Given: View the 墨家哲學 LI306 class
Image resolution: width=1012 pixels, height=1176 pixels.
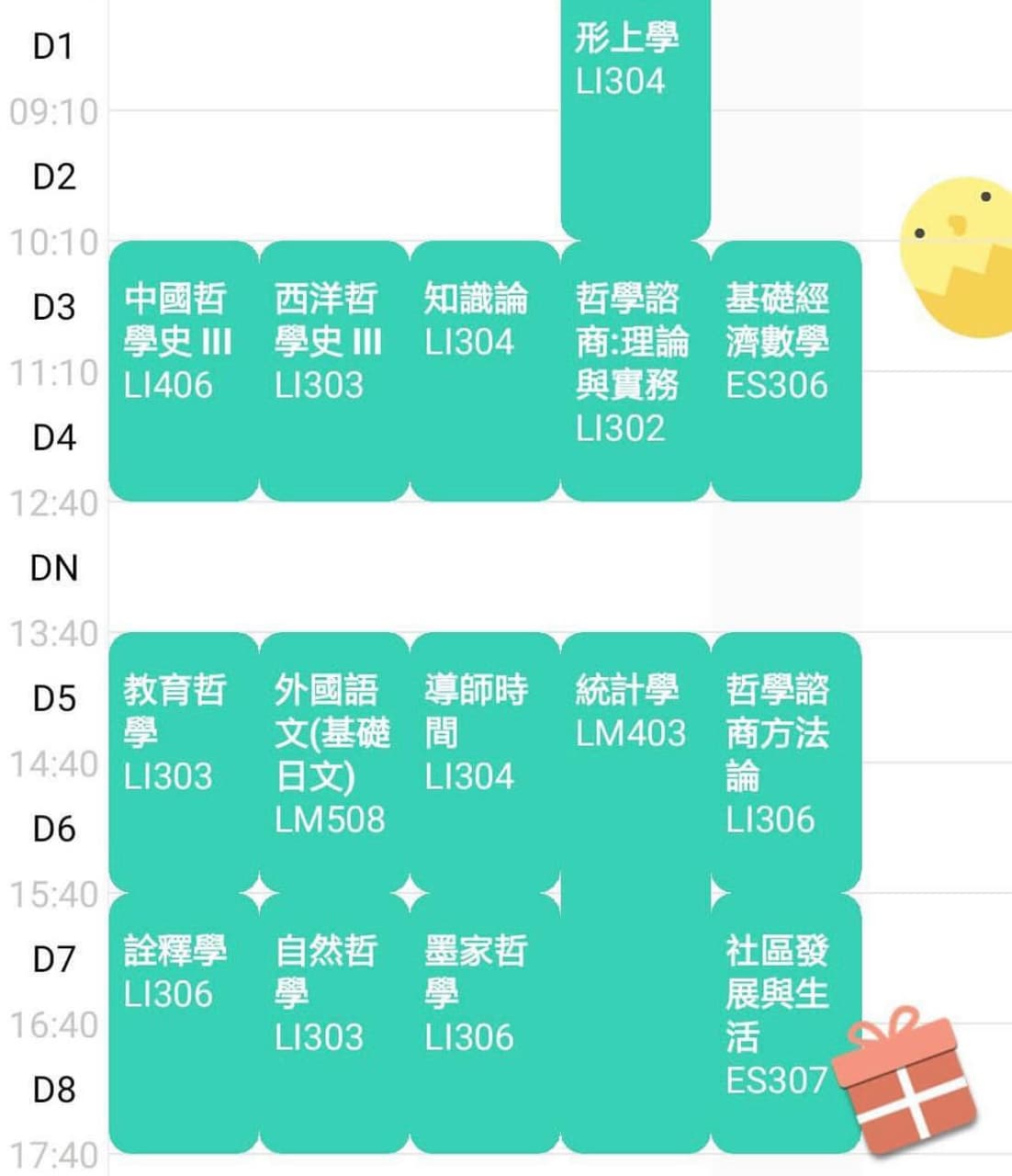Looking at the screenshot, I should (484, 1022).
